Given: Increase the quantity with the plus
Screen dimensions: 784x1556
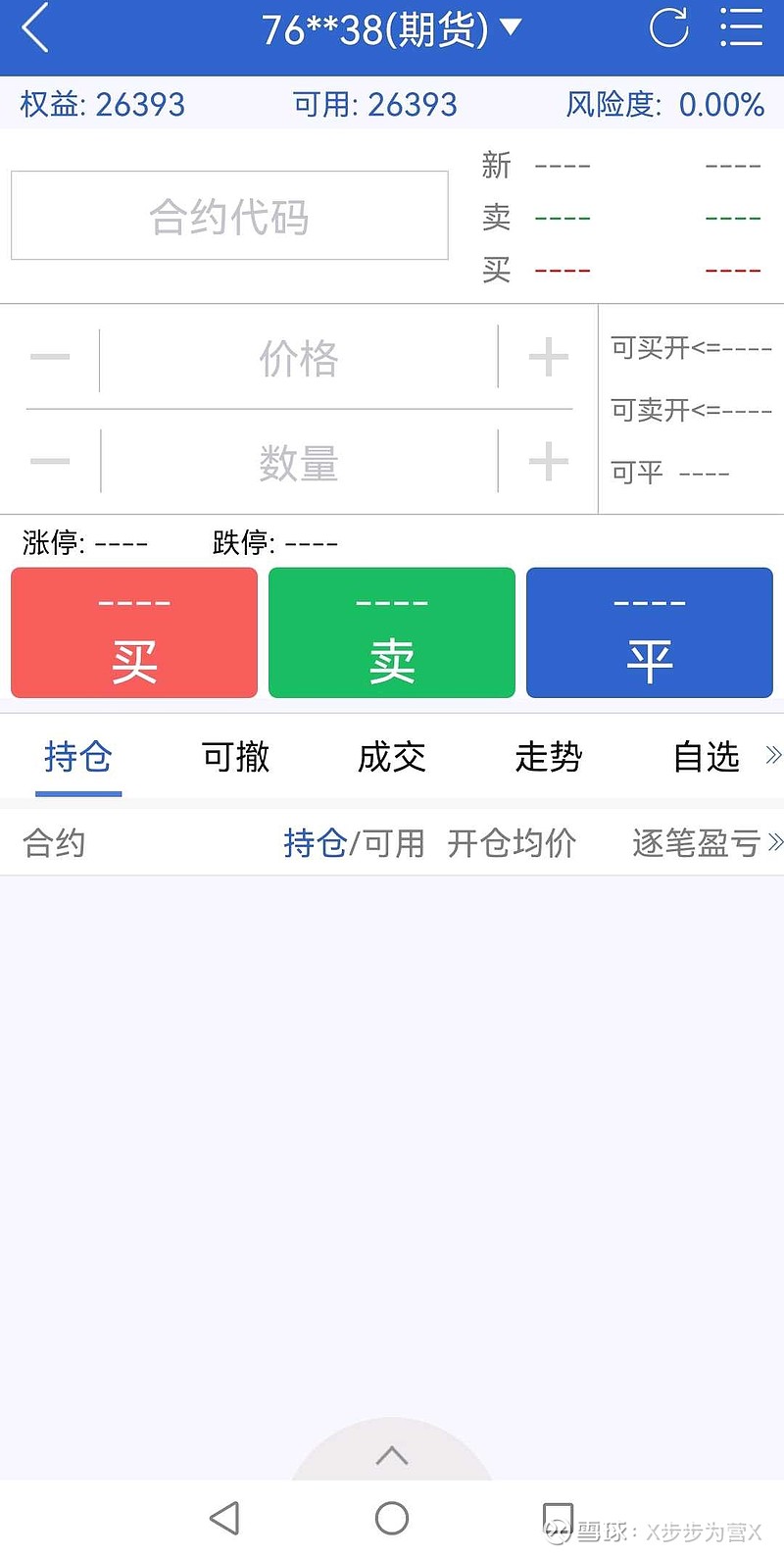Looking at the screenshot, I should [549, 462].
